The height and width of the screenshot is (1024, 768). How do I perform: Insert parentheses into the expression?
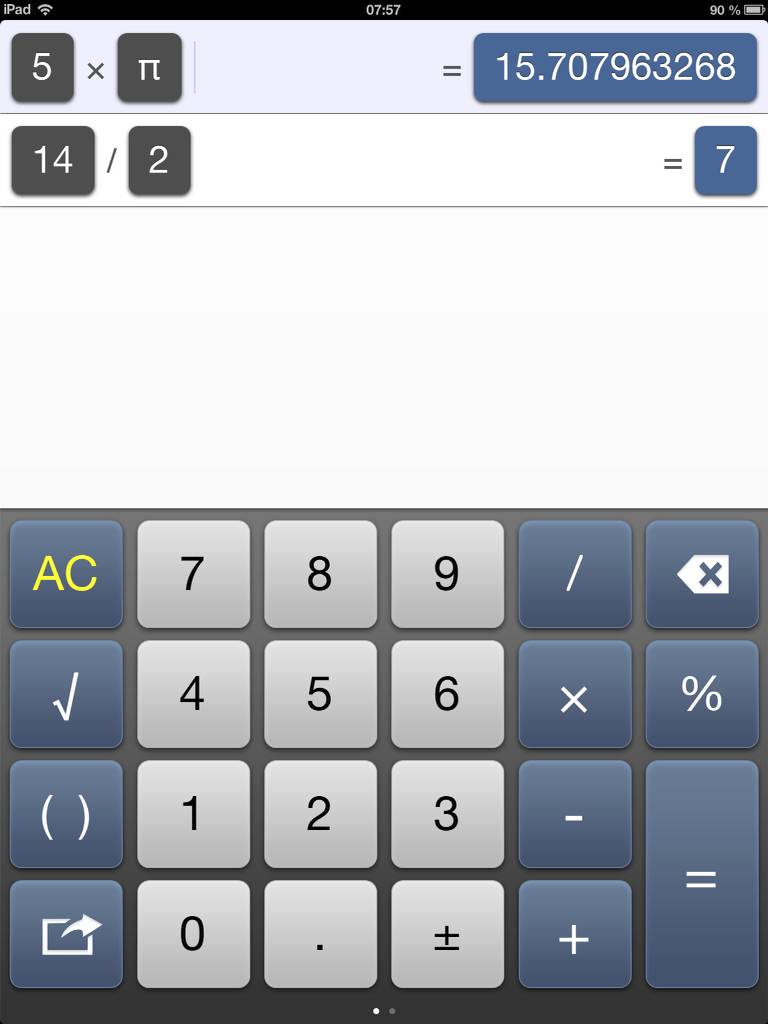66,814
